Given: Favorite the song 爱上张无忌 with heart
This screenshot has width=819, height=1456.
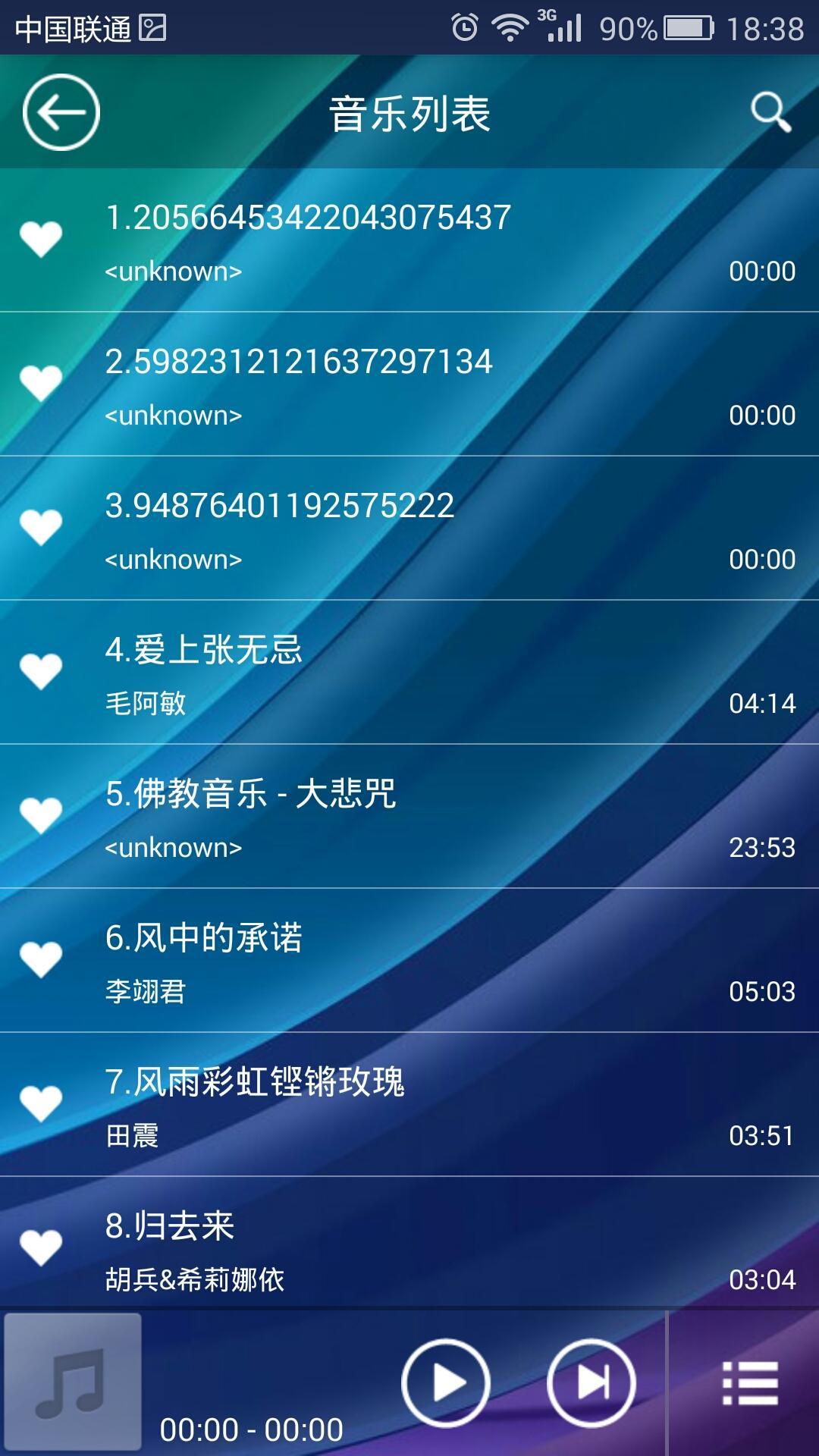Looking at the screenshot, I should click(x=41, y=672).
